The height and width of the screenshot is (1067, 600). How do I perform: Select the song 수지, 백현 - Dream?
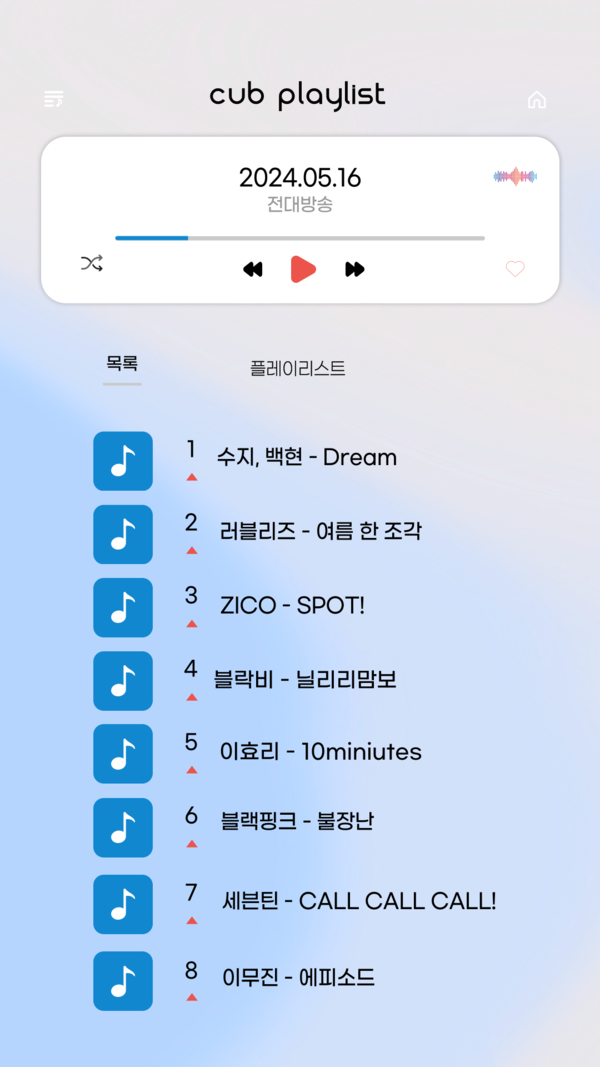pyautogui.click(x=307, y=458)
